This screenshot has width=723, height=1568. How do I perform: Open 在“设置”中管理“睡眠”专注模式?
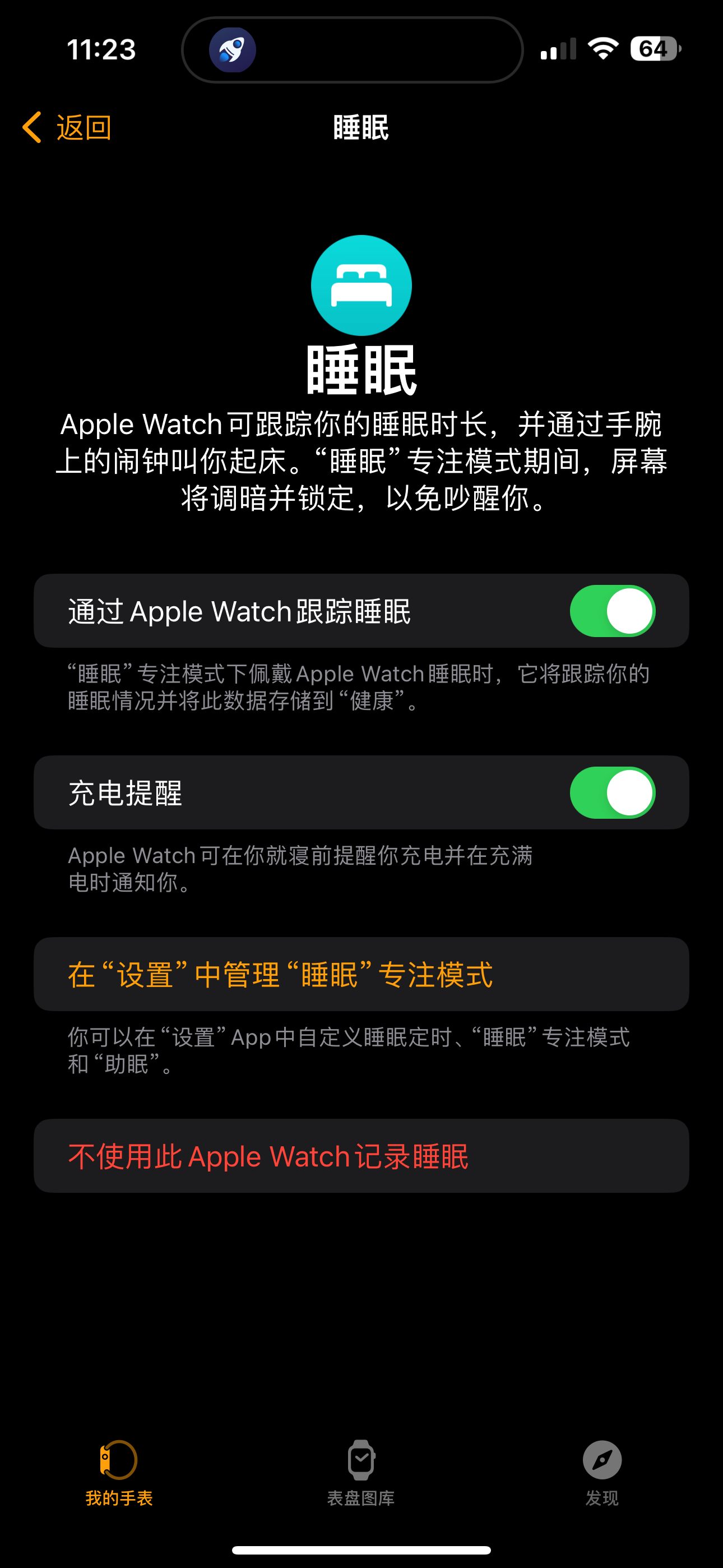tap(361, 974)
